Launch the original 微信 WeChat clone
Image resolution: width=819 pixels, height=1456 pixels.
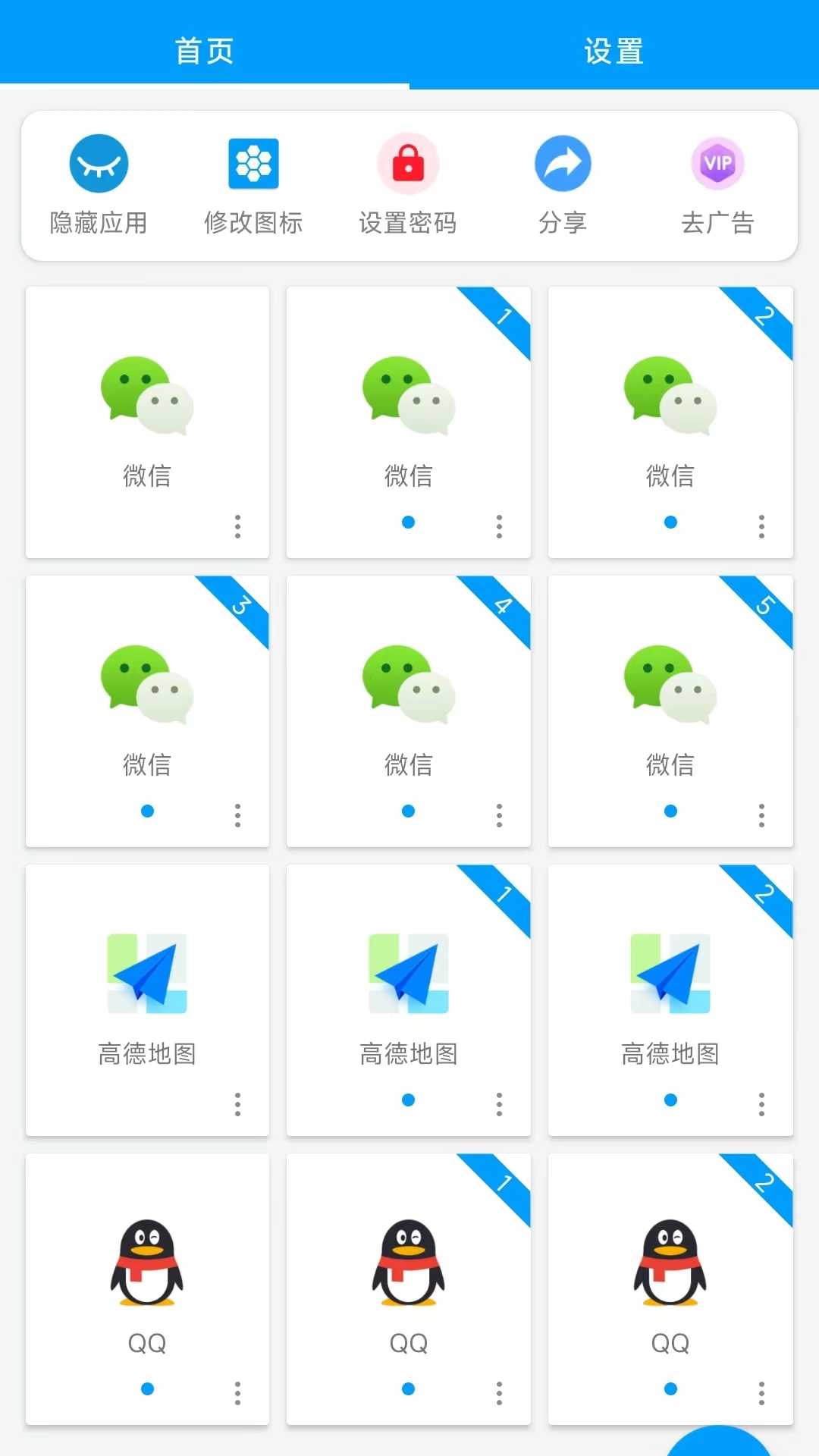pos(147,402)
